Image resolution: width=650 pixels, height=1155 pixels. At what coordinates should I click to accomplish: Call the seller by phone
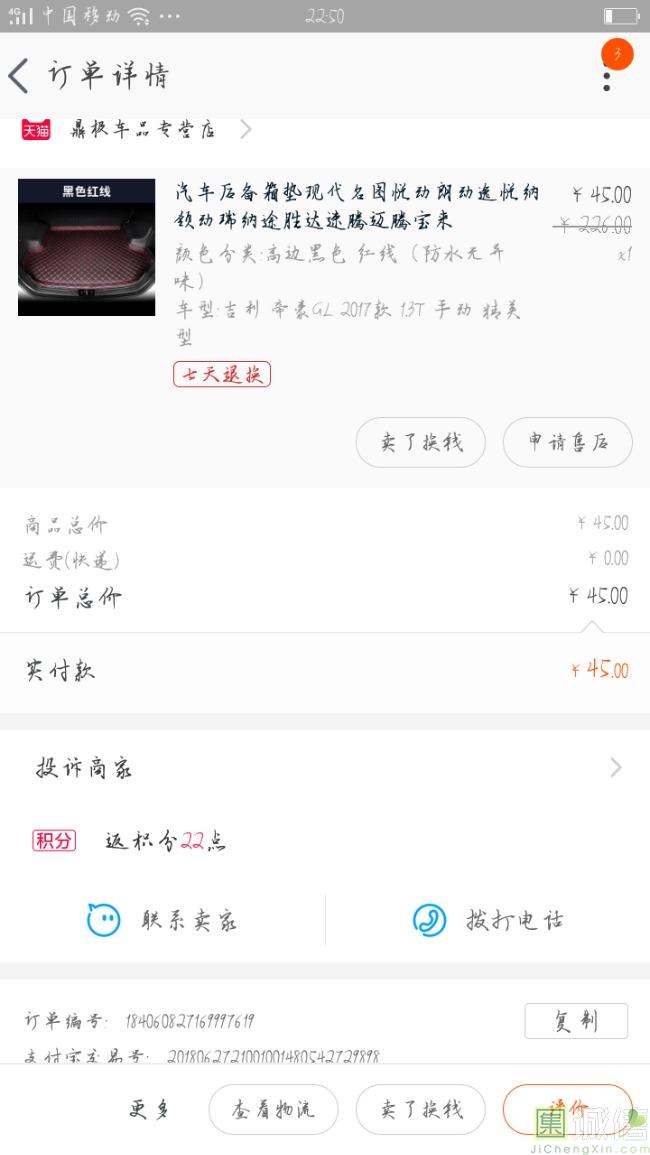pos(488,920)
